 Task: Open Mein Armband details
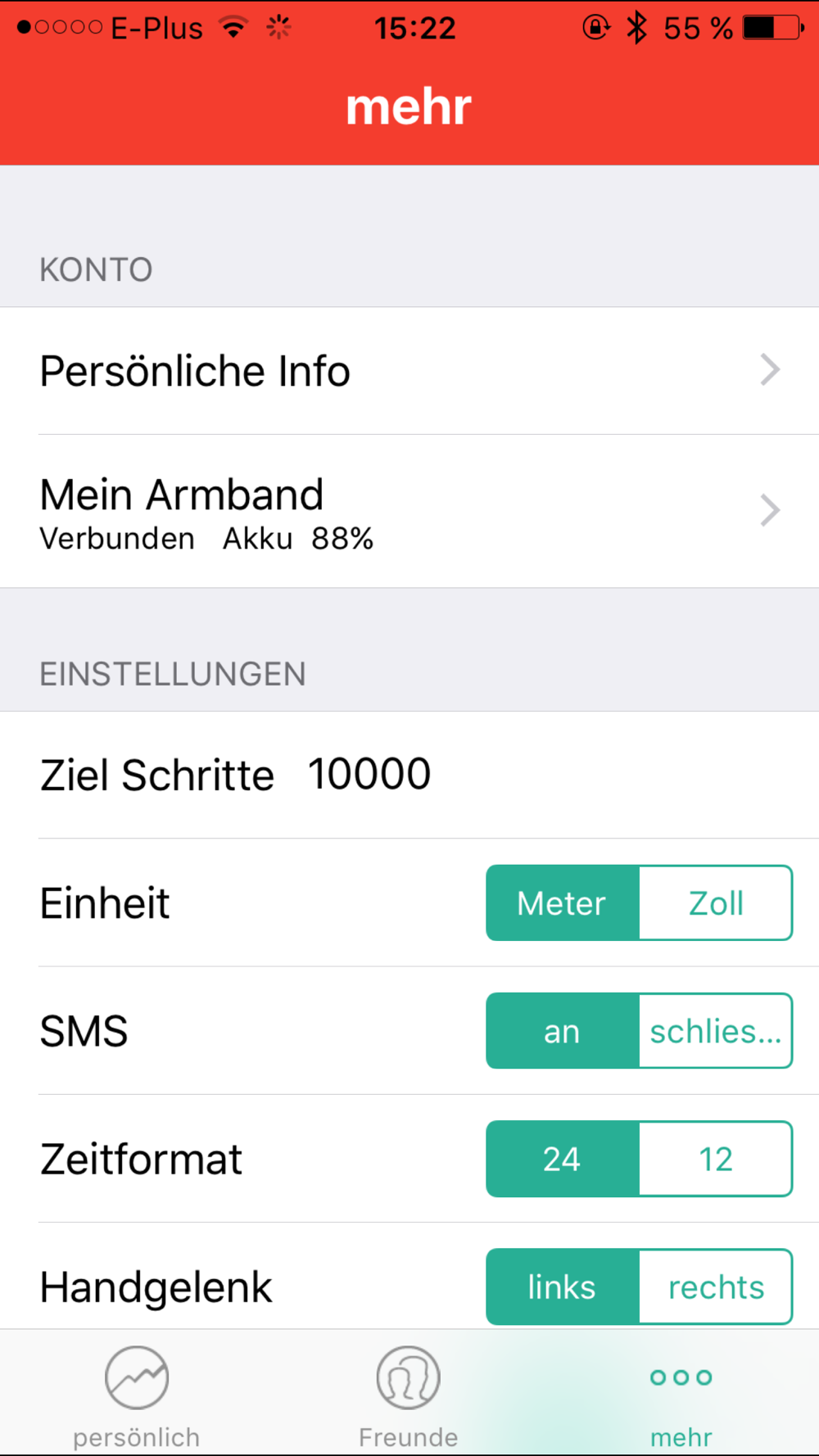(x=409, y=512)
